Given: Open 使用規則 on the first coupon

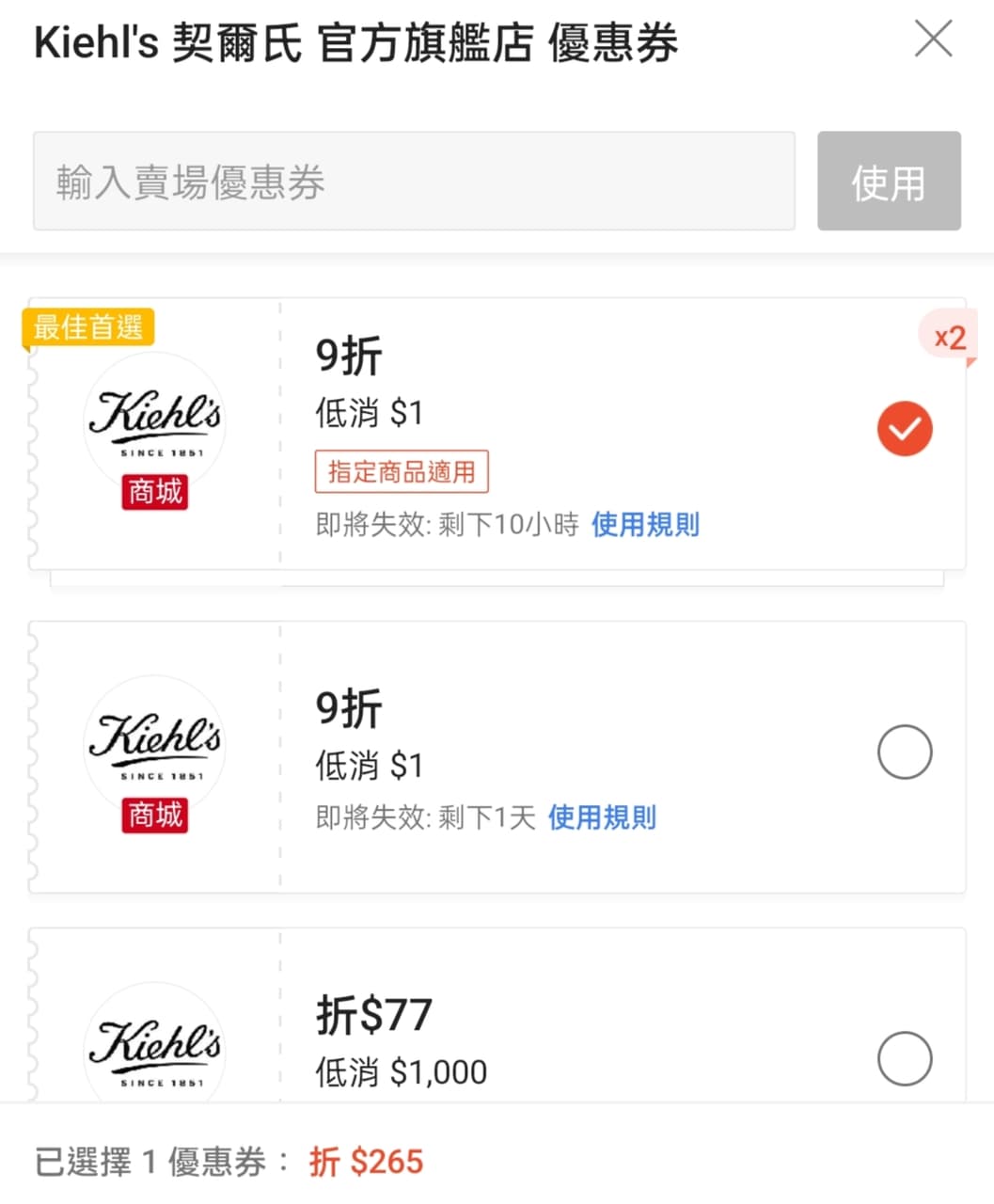Looking at the screenshot, I should pos(645,525).
